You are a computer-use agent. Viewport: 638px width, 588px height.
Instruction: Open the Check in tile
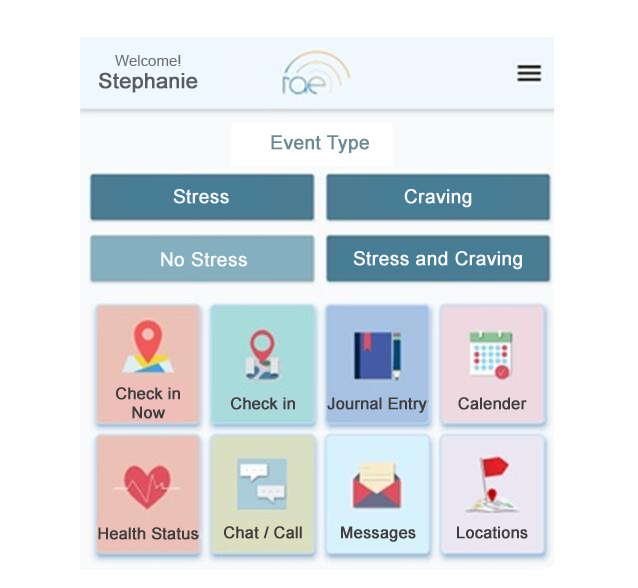263,365
